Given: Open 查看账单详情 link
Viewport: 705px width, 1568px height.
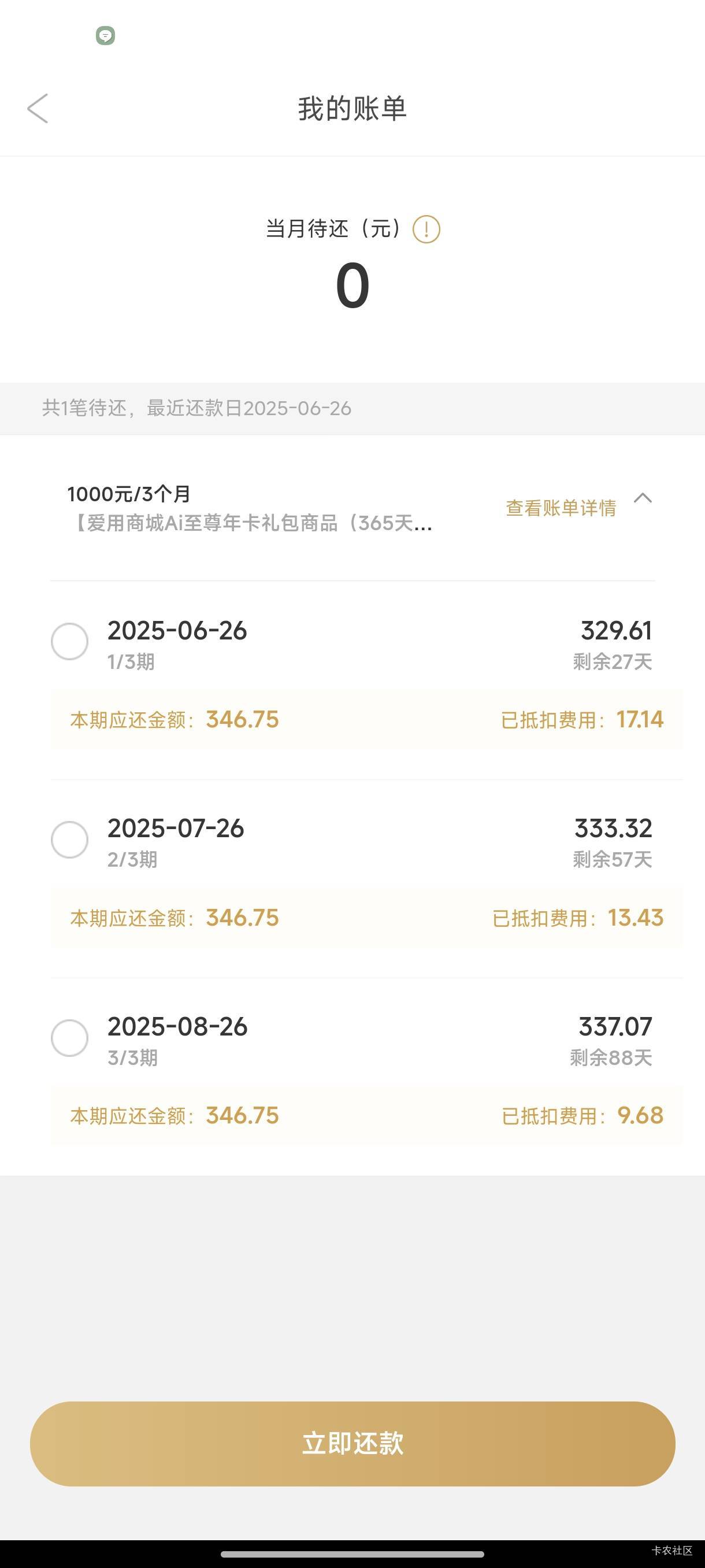Looking at the screenshot, I should [x=561, y=508].
